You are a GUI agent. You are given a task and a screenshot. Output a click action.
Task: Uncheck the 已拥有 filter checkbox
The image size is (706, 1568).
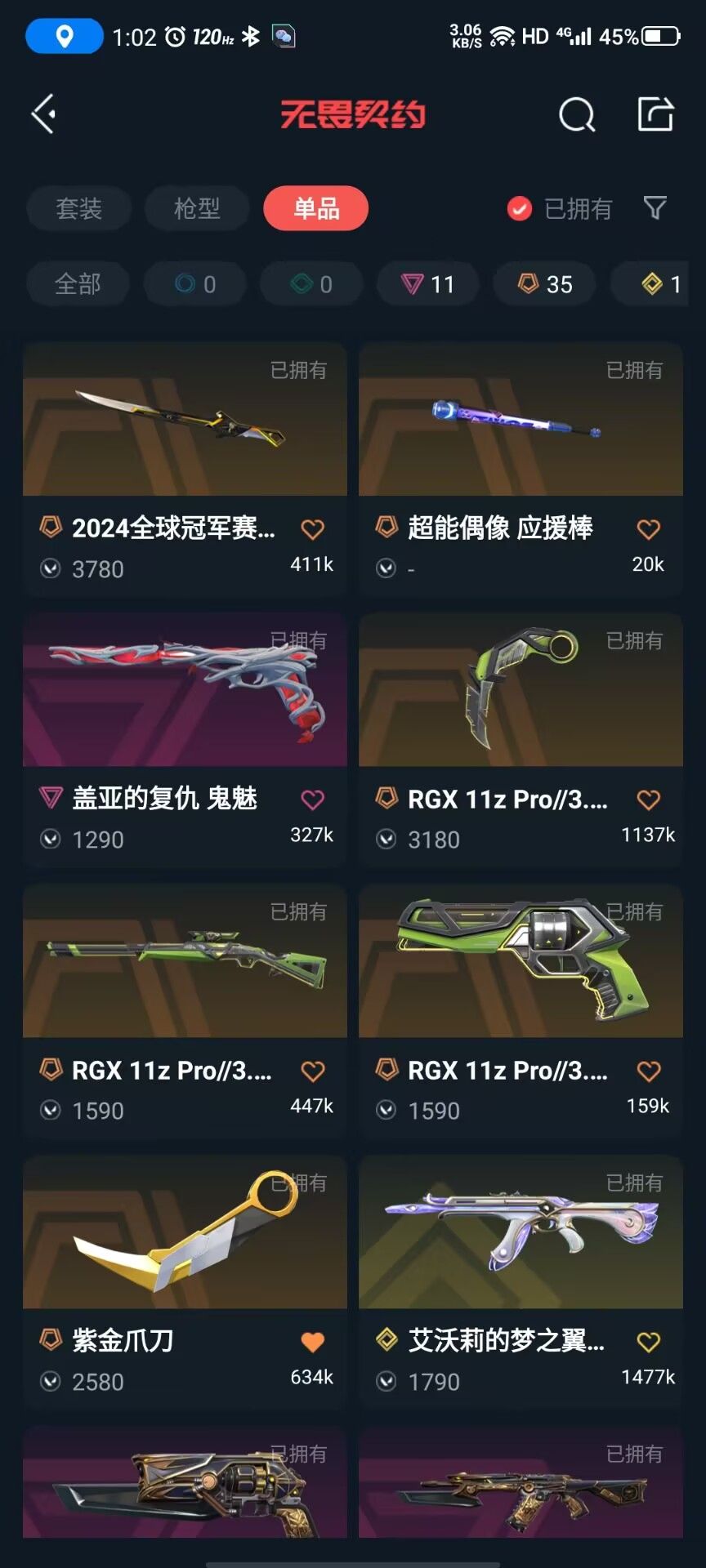(520, 209)
